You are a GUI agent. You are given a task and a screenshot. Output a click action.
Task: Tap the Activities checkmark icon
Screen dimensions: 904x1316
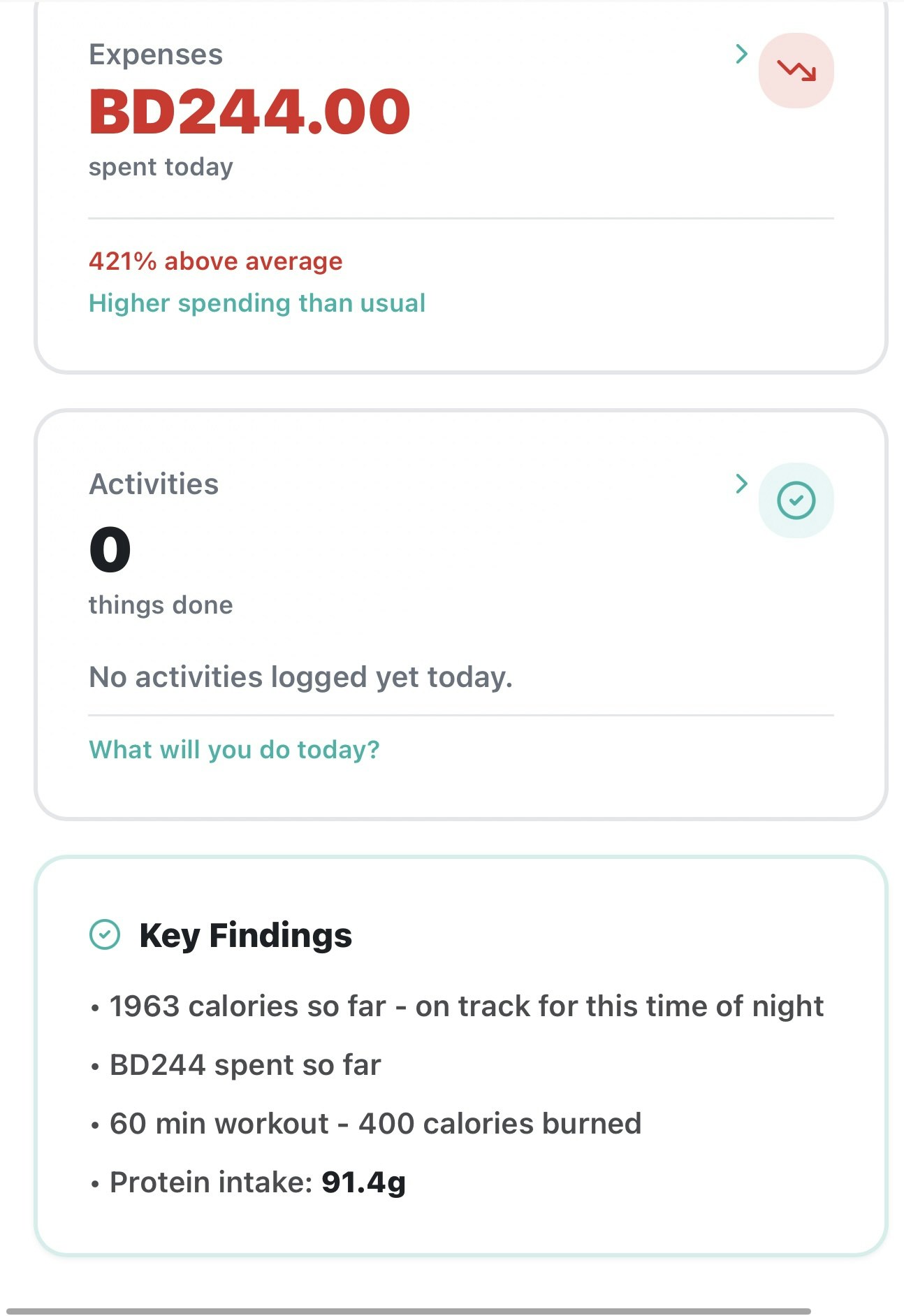(796, 500)
